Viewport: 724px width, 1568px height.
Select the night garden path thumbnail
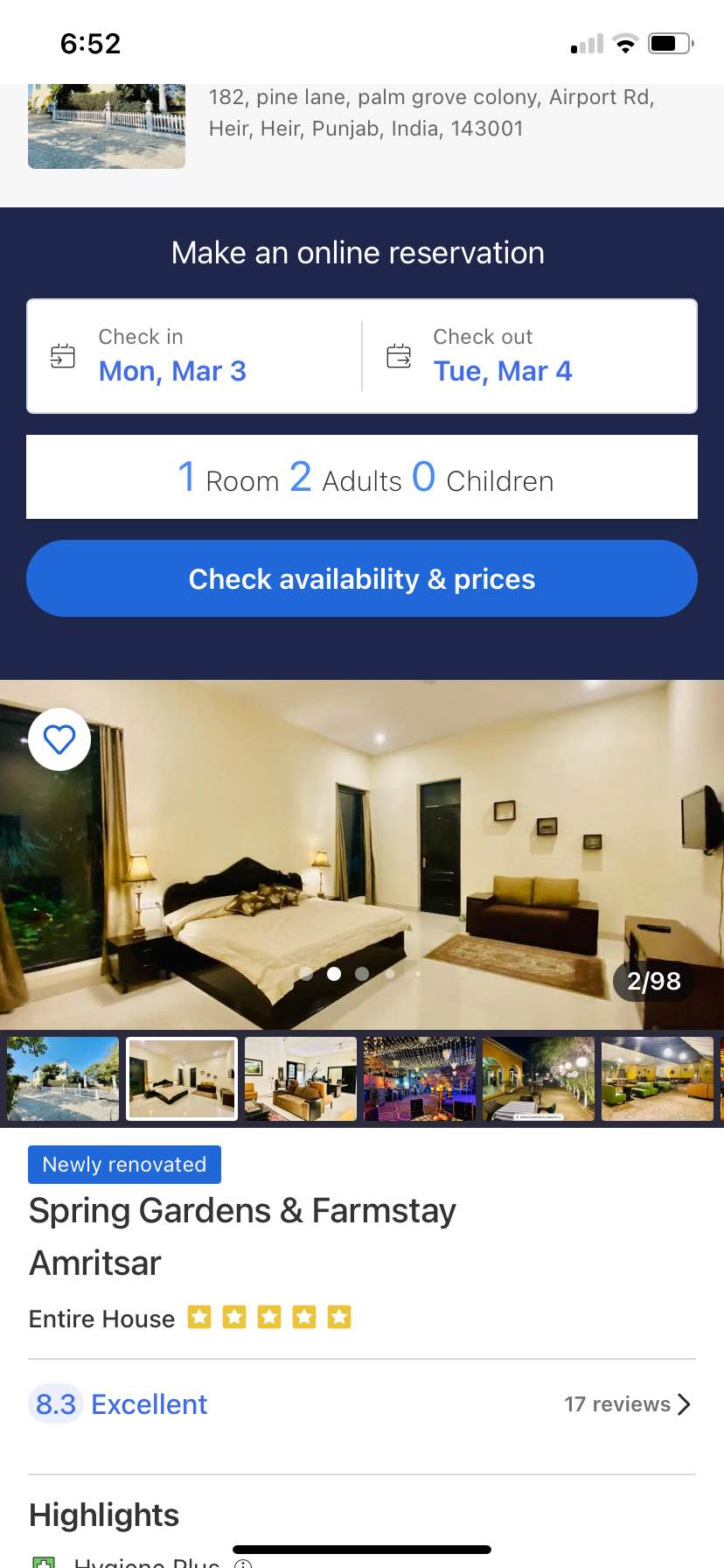[539, 1079]
